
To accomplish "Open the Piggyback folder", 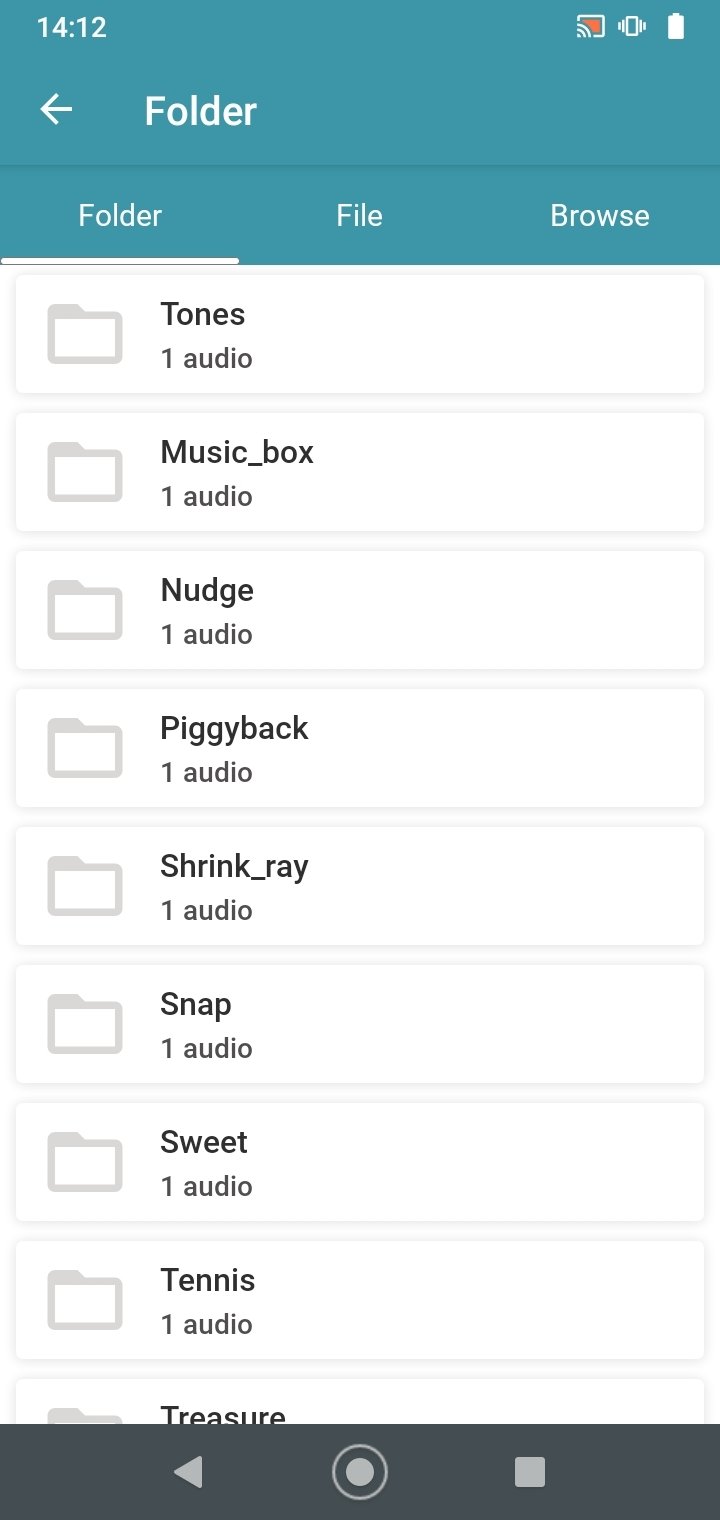I will click(360, 748).
